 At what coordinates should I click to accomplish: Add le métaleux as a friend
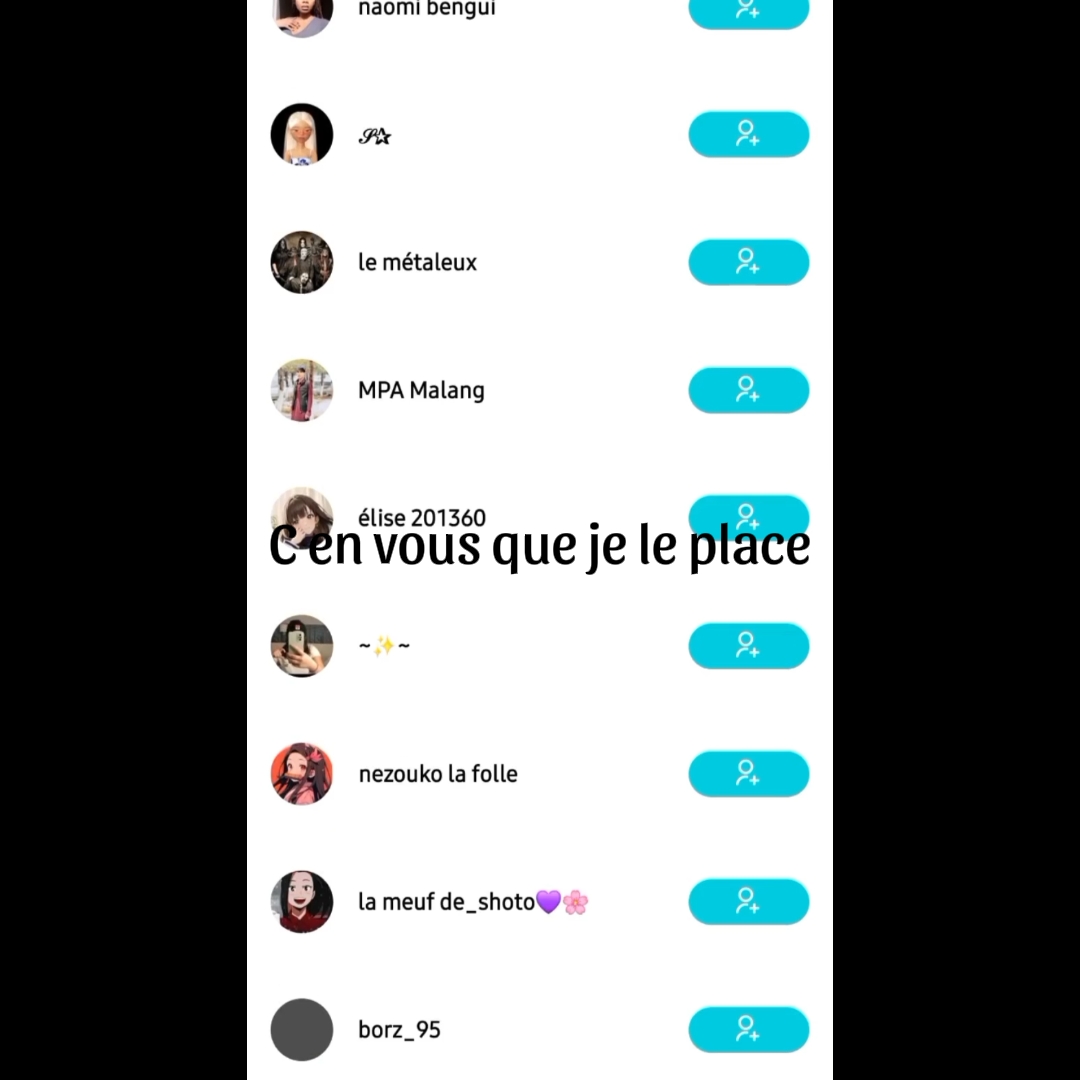(x=749, y=262)
